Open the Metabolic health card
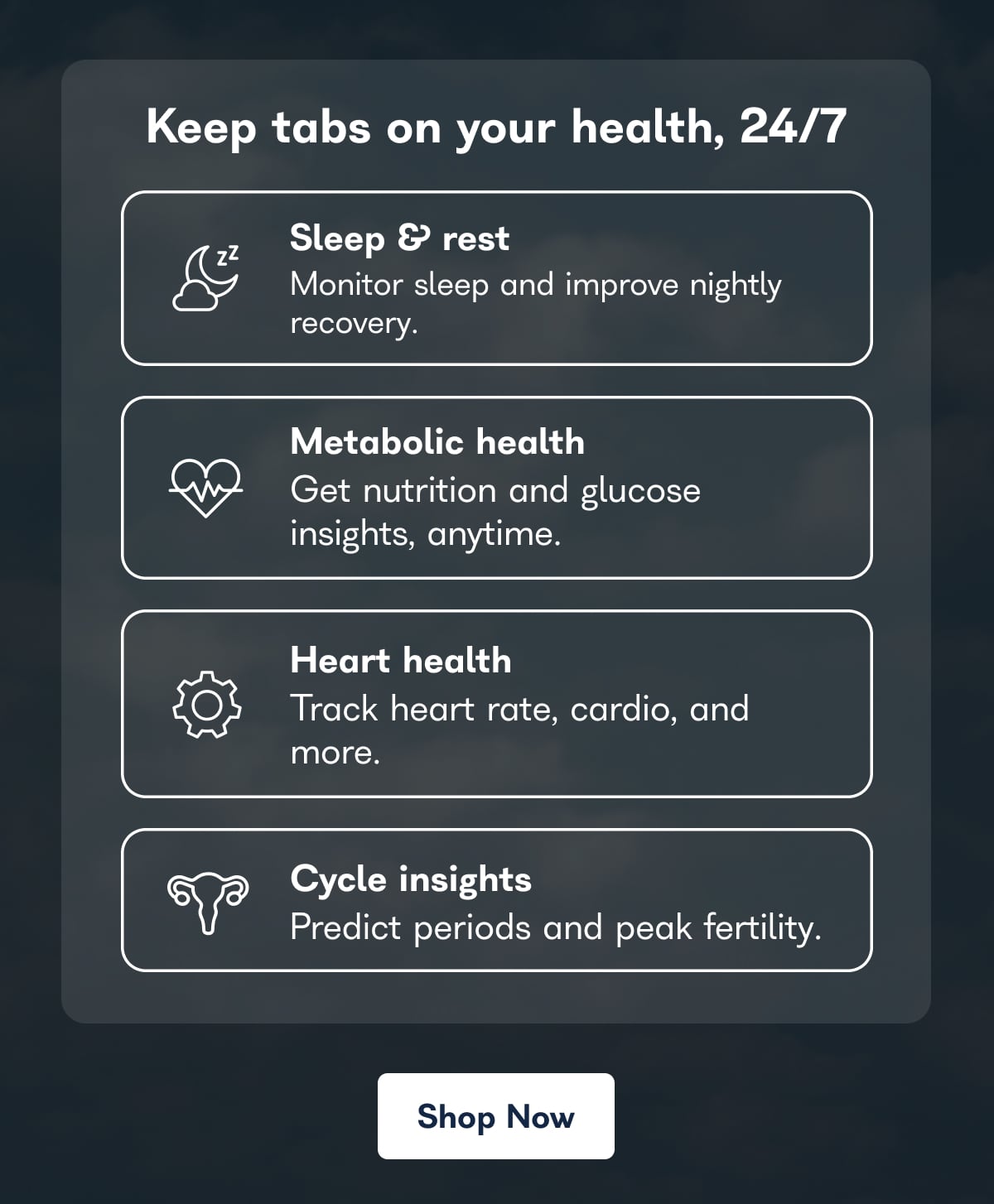994x1204 pixels. (x=497, y=488)
